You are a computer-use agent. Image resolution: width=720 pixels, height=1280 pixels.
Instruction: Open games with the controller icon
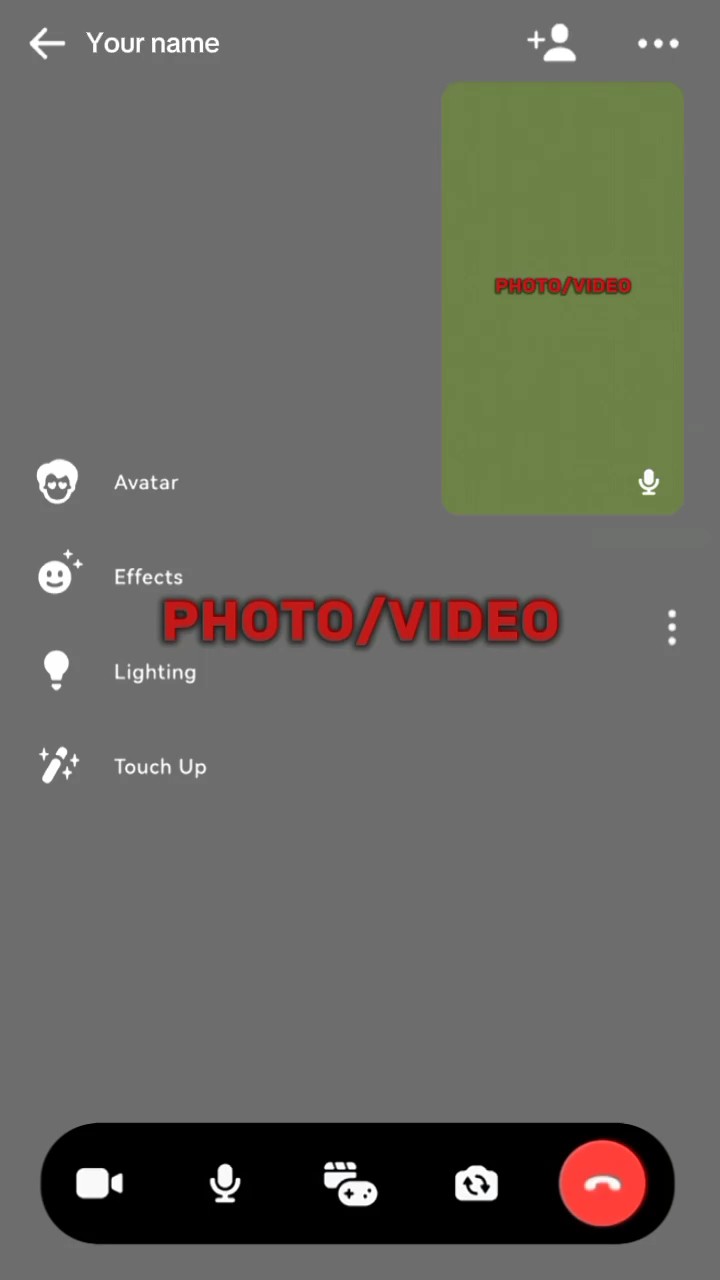[349, 1183]
